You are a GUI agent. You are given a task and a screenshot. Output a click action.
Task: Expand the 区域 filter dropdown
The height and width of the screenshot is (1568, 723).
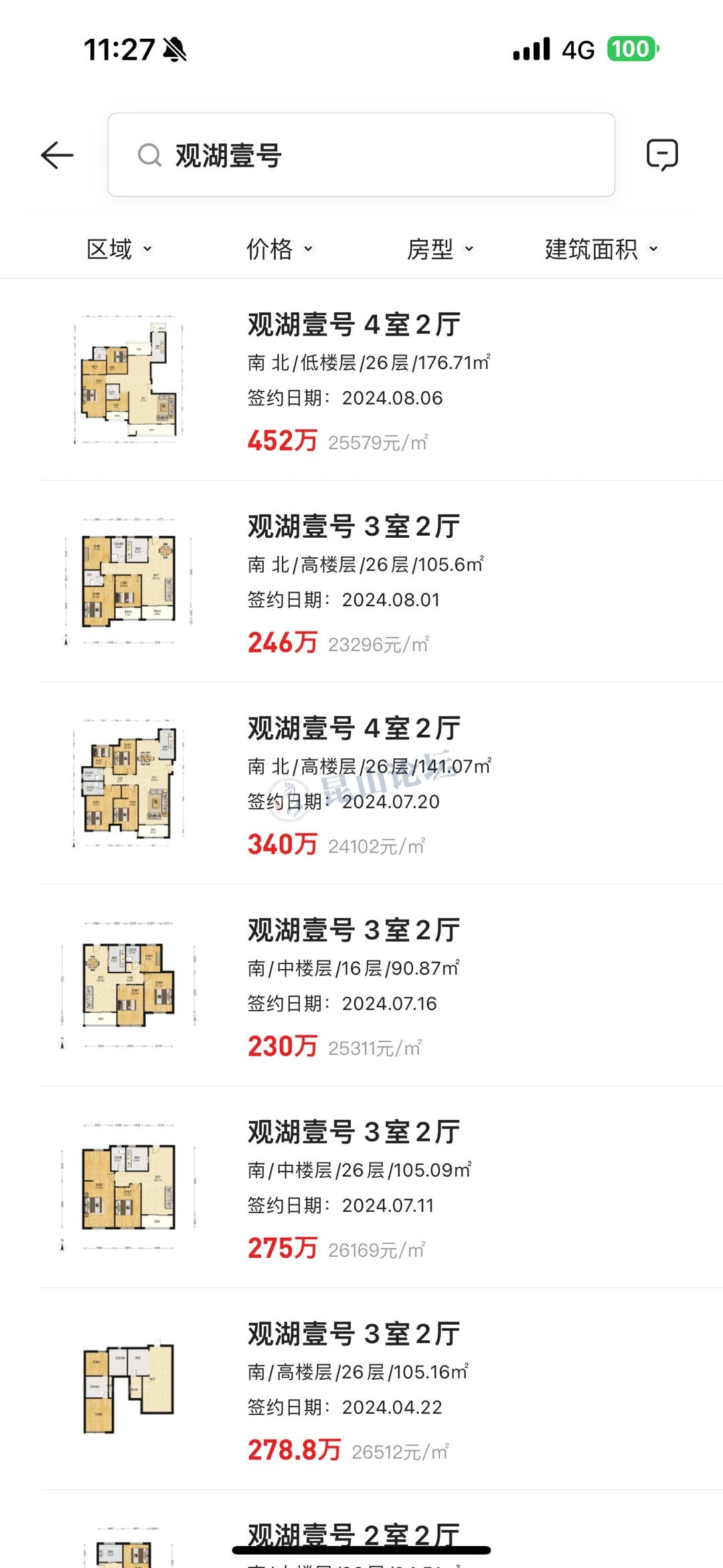(x=120, y=249)
